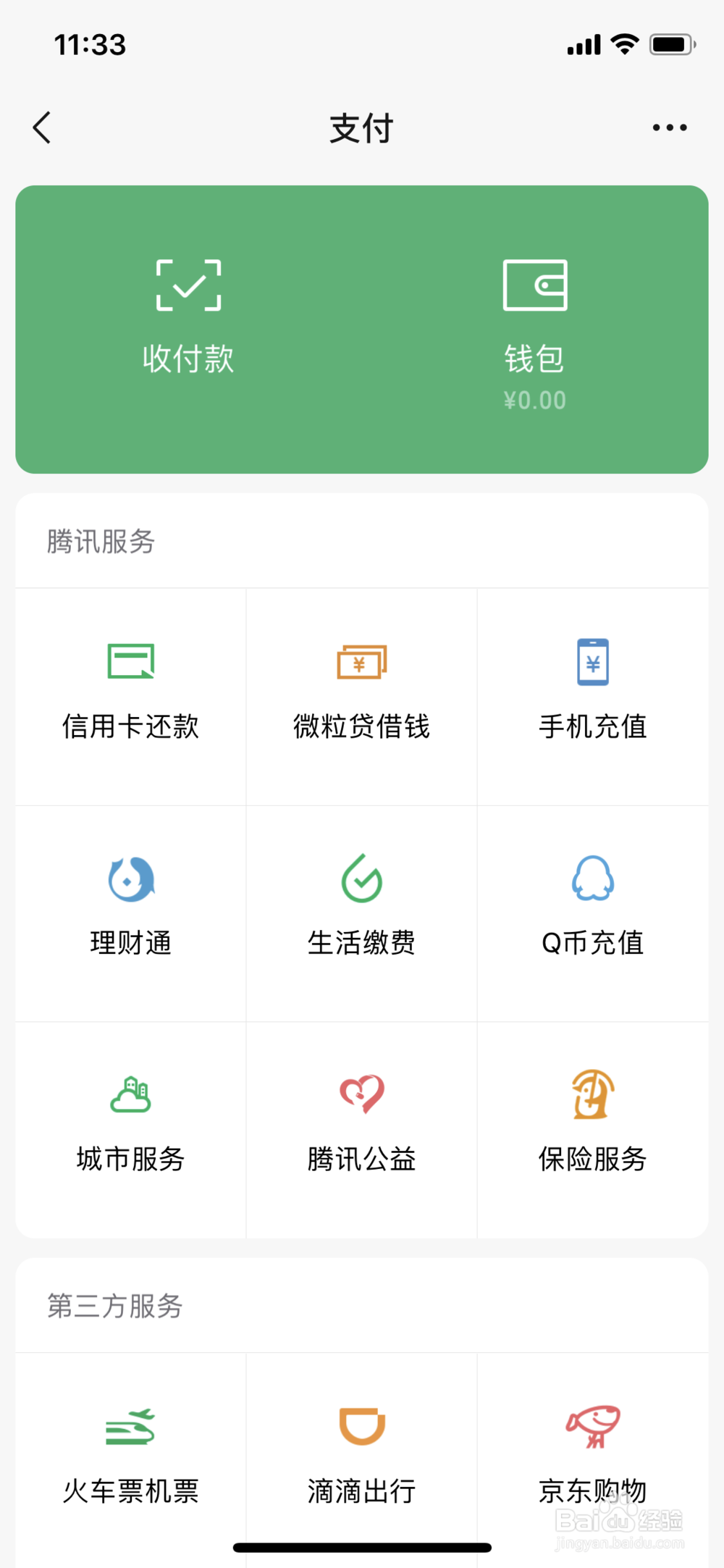Viewport: 724px width, 1568px height.
Task: Open 微粒贷借钱
Action: click(x=361, y=697)
